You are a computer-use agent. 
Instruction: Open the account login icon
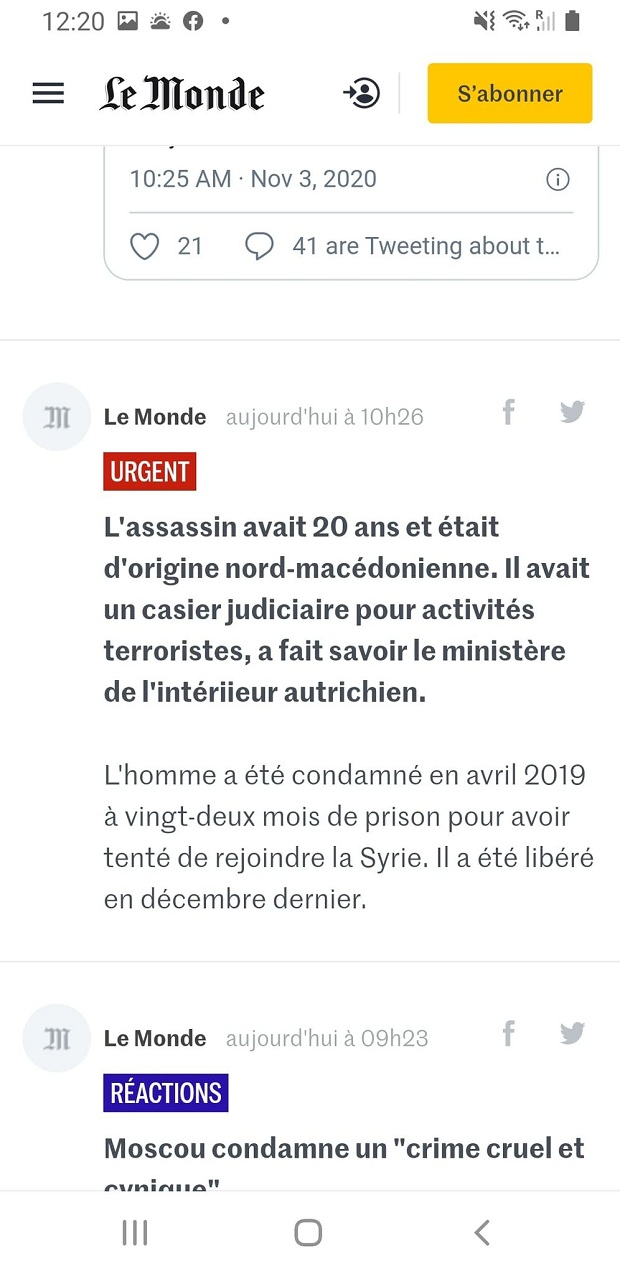(361, 94)
